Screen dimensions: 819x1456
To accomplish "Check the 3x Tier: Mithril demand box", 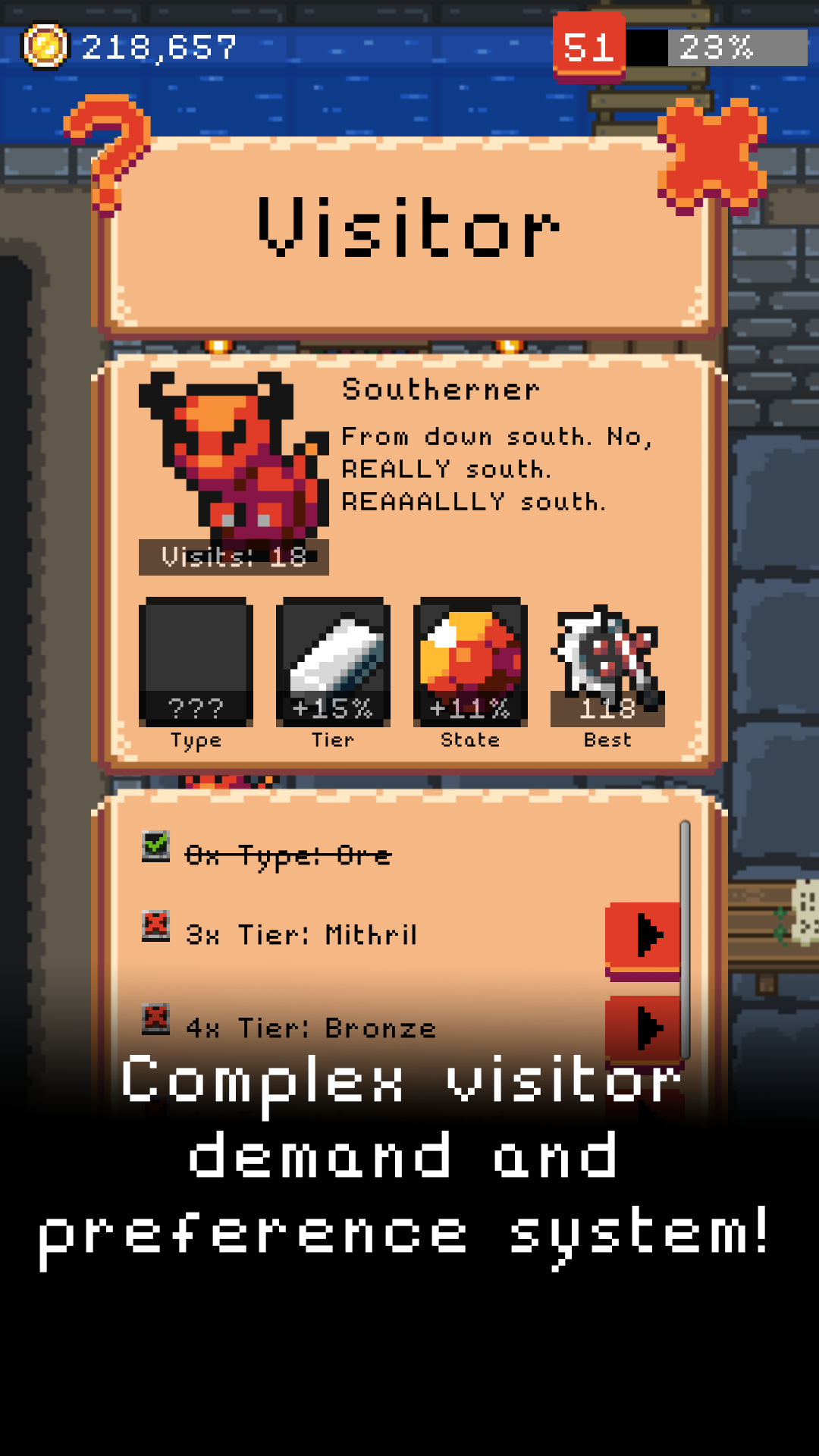I will coord(157,927).
